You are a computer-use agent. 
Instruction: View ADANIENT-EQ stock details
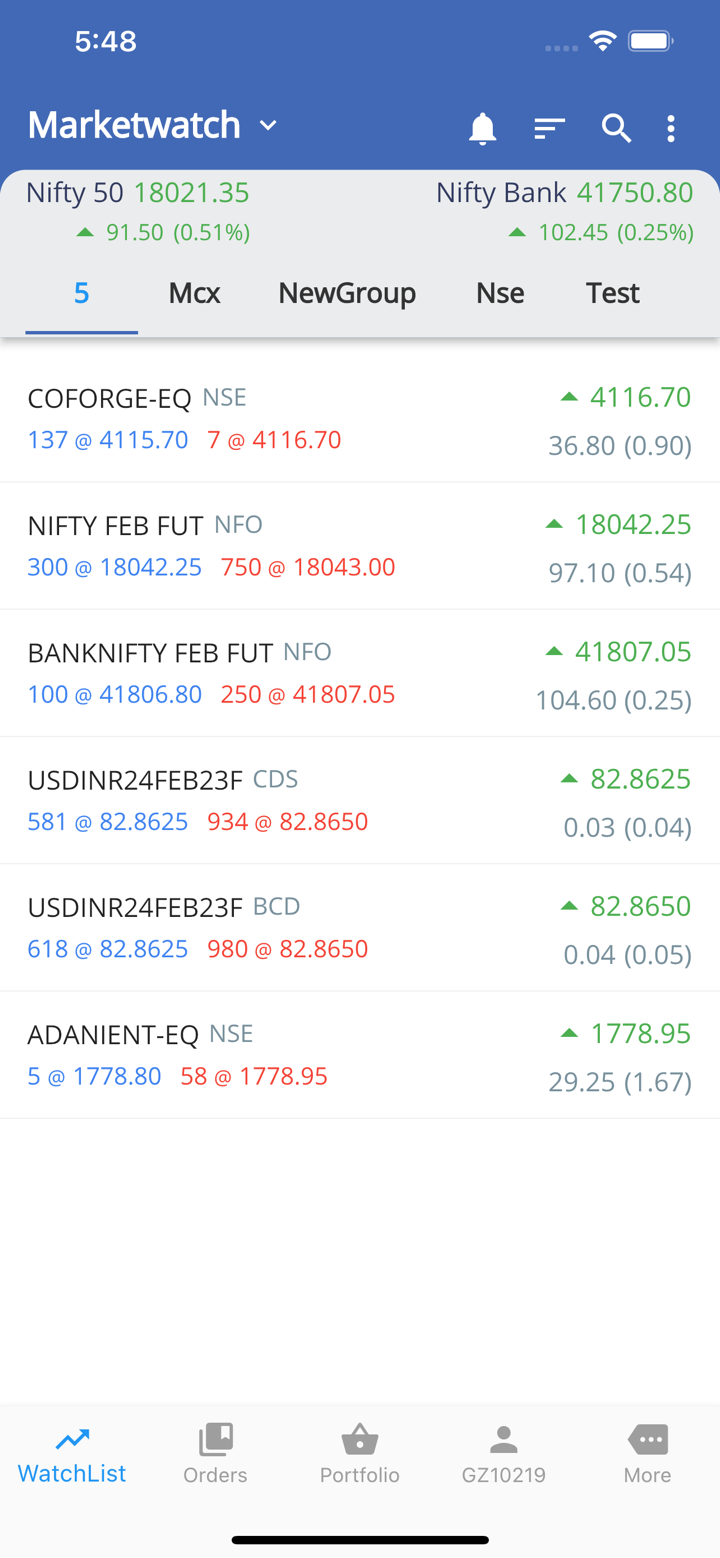[360, 1054]
